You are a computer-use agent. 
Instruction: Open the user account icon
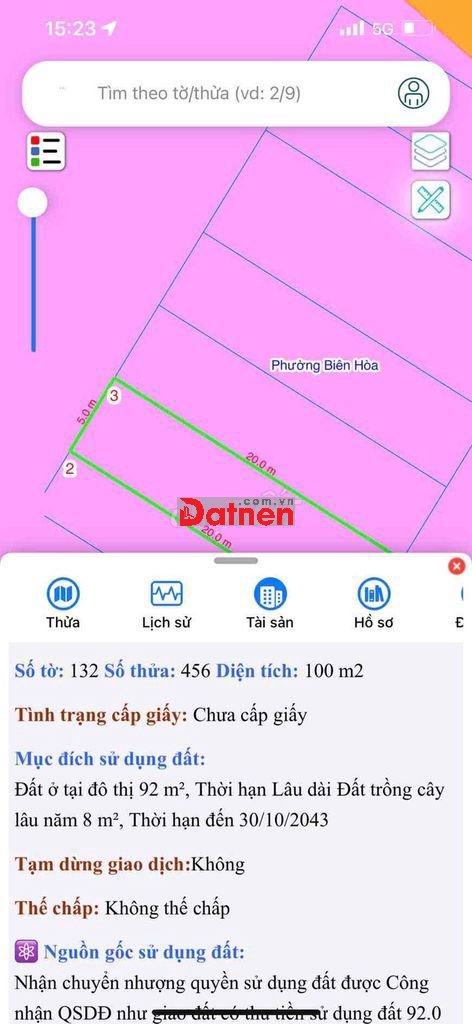click(413, 93)
